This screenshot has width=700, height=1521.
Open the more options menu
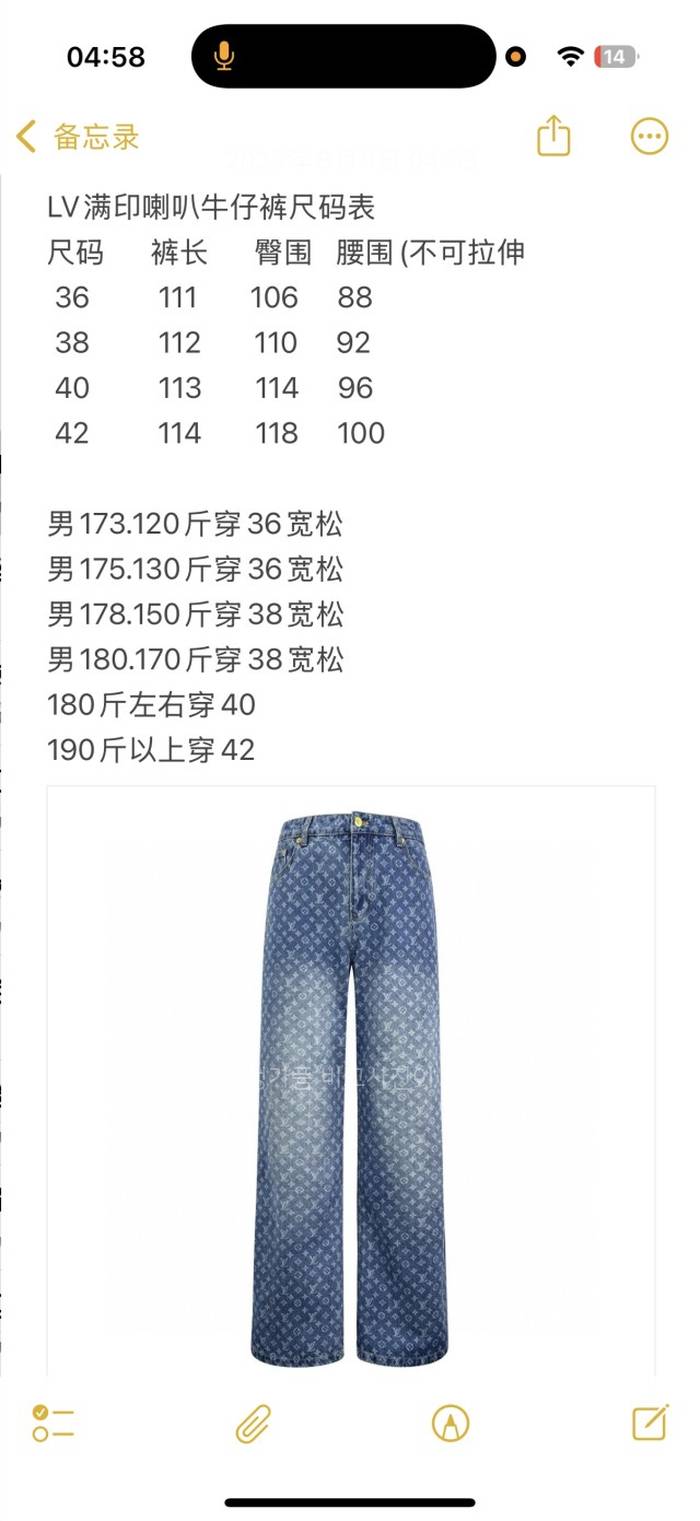[649, 136]
